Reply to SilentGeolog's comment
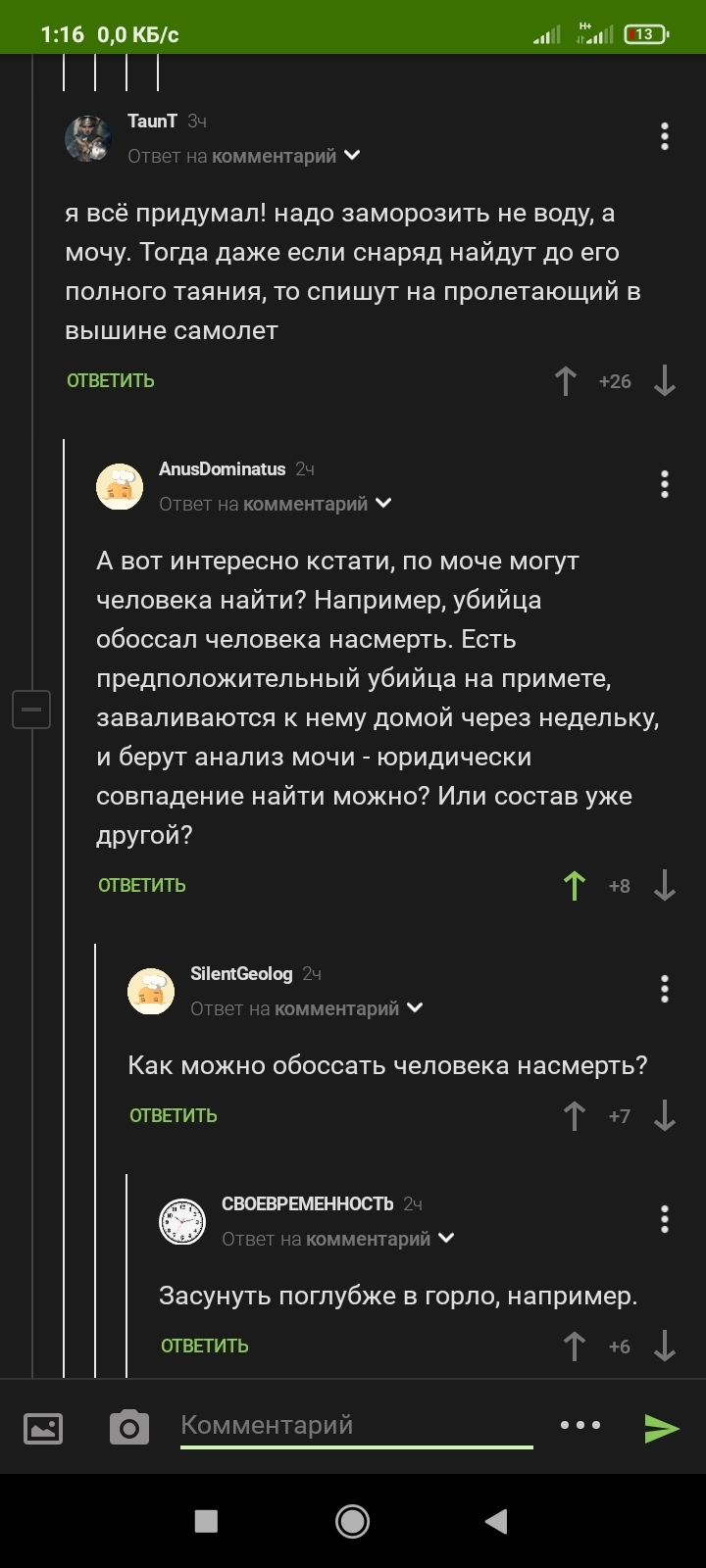The width and height of the screenshot is (706, 1568). click(x=174, y=1116)
